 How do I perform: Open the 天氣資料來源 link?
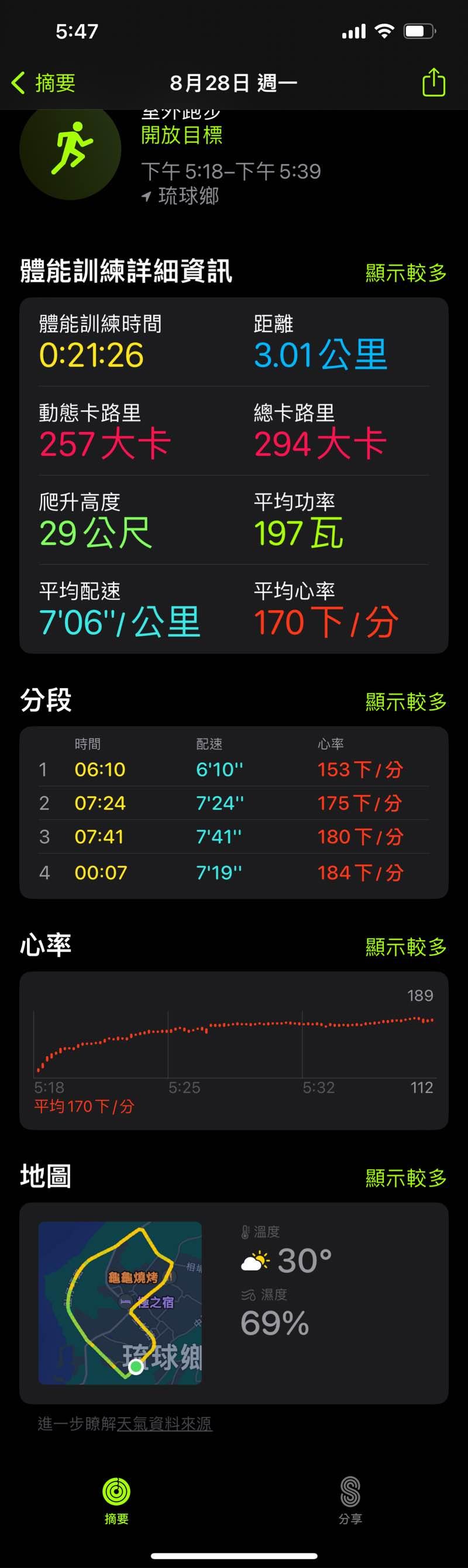(164, 1424)
